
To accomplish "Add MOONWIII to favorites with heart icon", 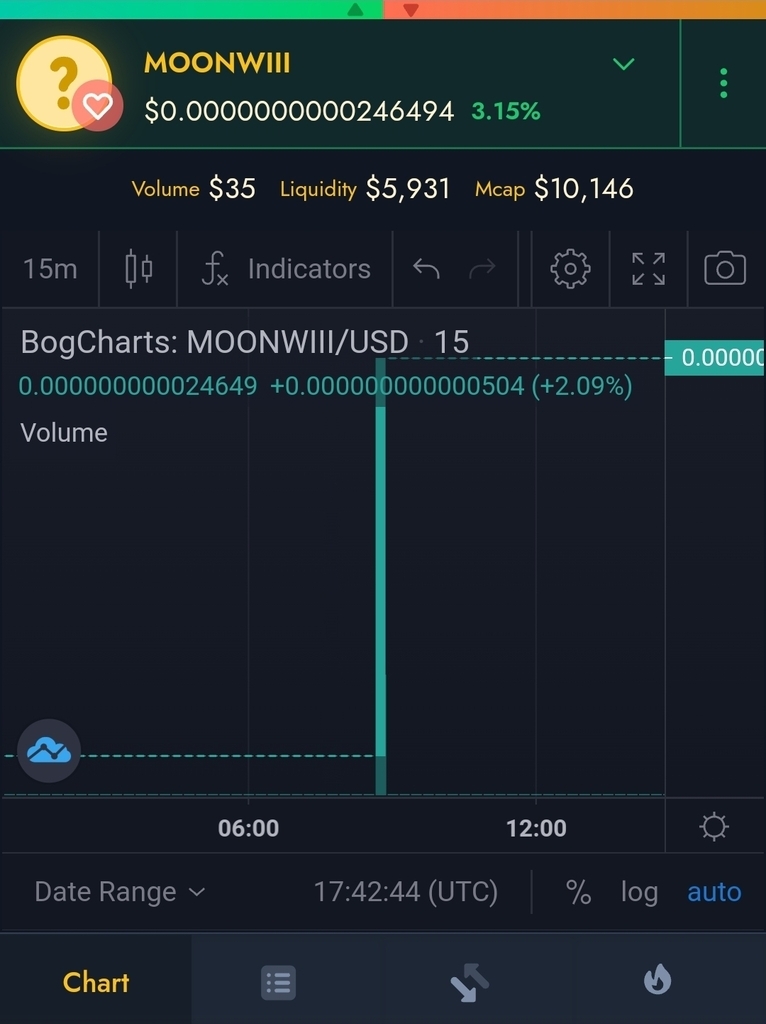I will [x=97, y=106].
